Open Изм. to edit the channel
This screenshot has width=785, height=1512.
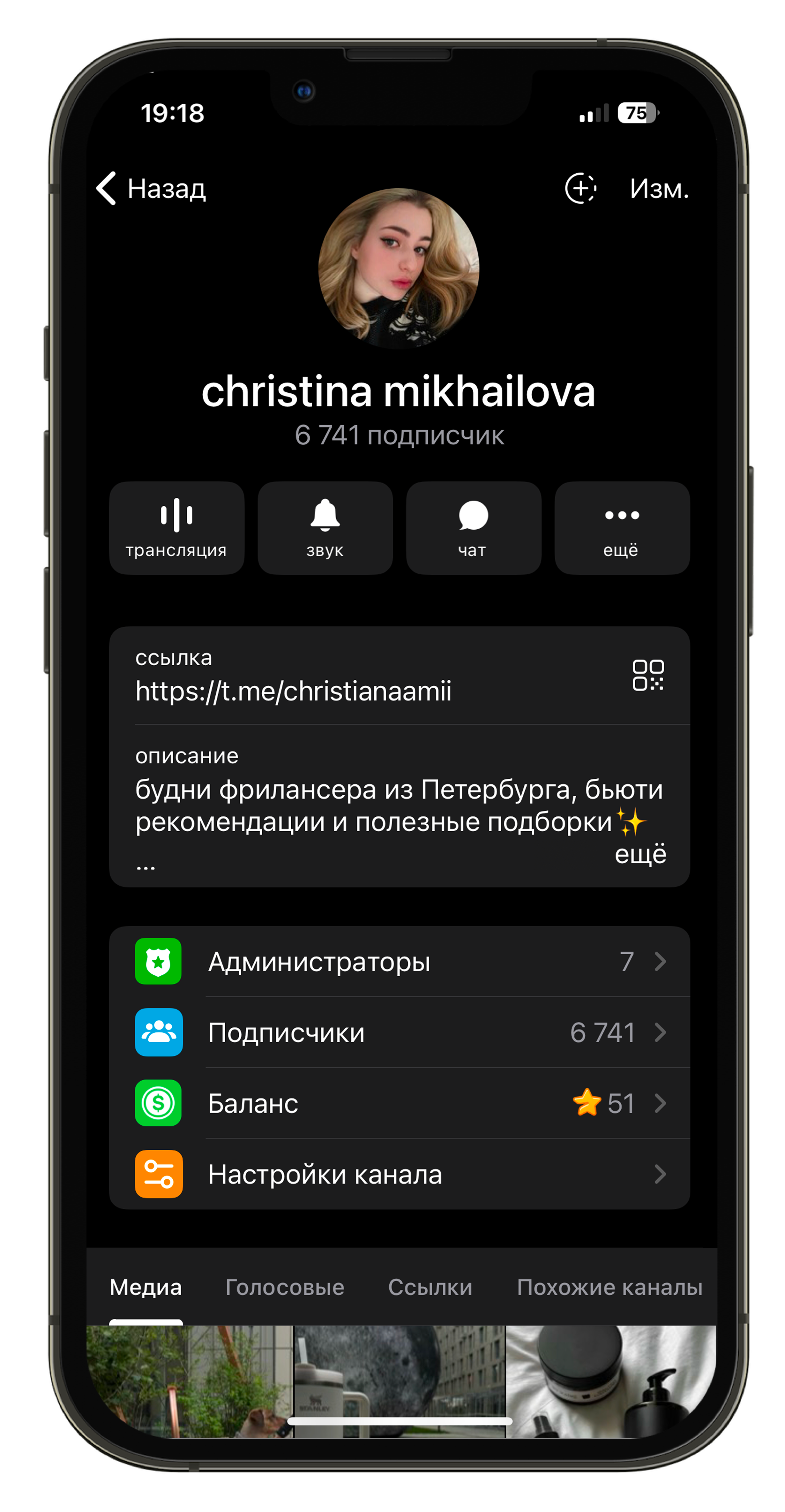click(659, 188)
